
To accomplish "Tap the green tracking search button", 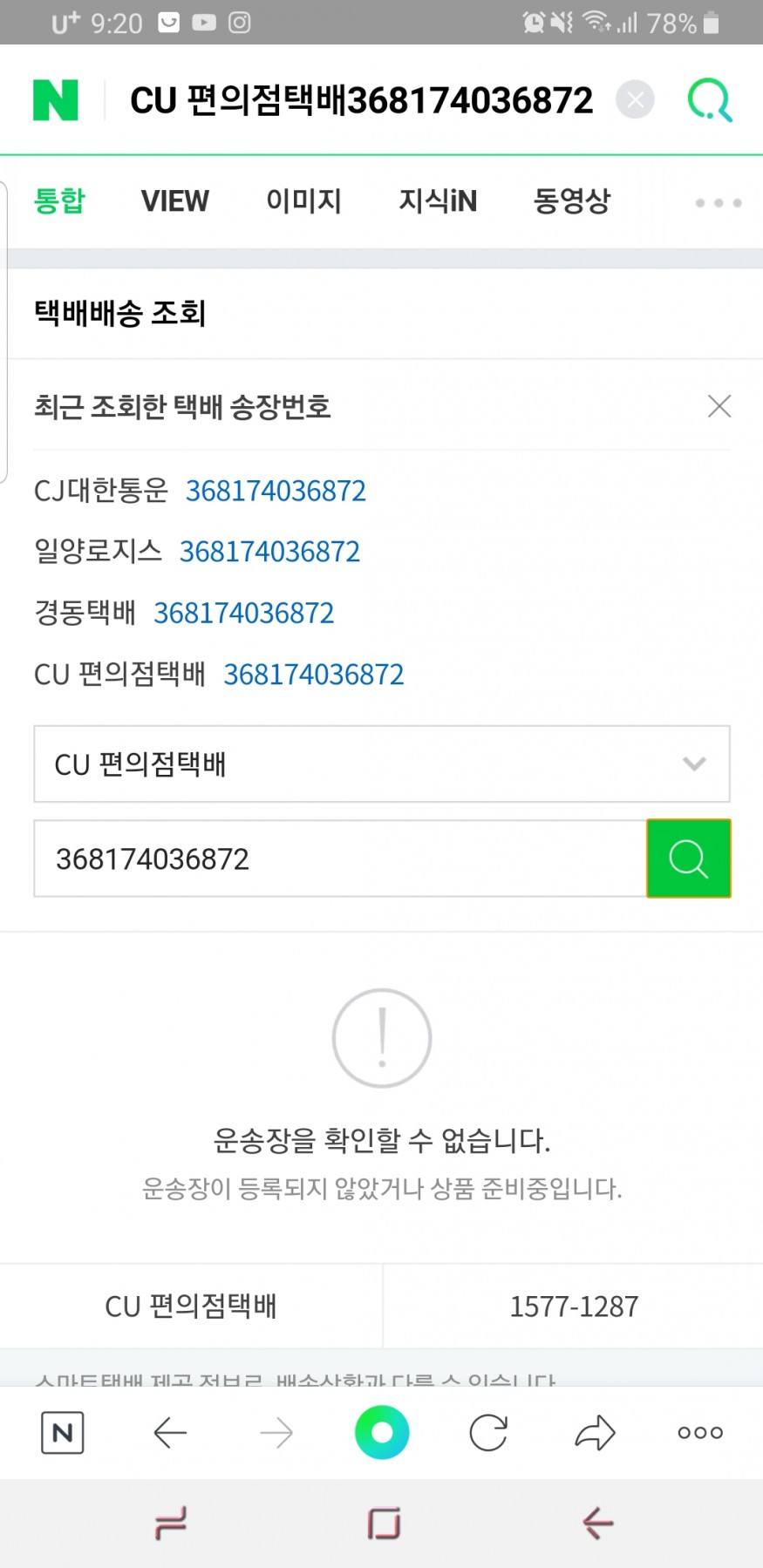I will [688, 859].
